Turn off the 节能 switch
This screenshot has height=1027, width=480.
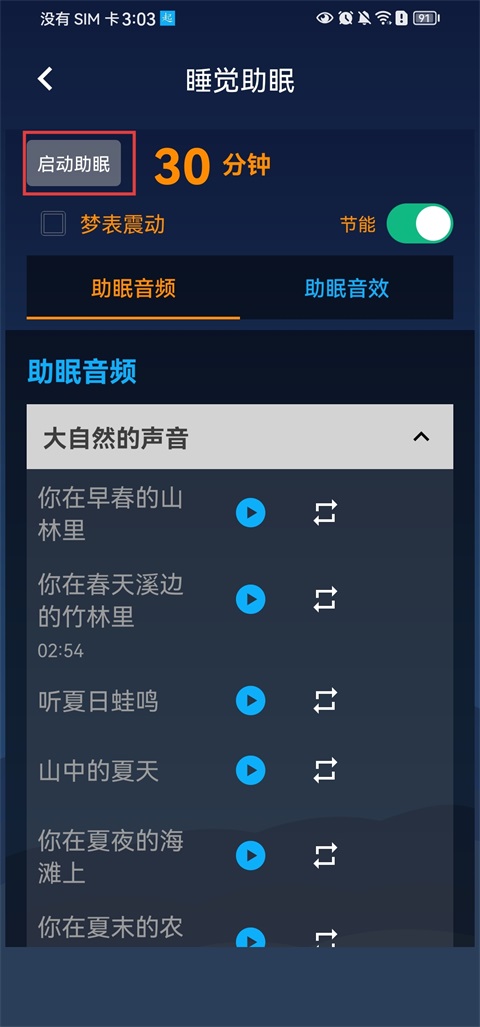pyautogui.click(x=420, y=224)
